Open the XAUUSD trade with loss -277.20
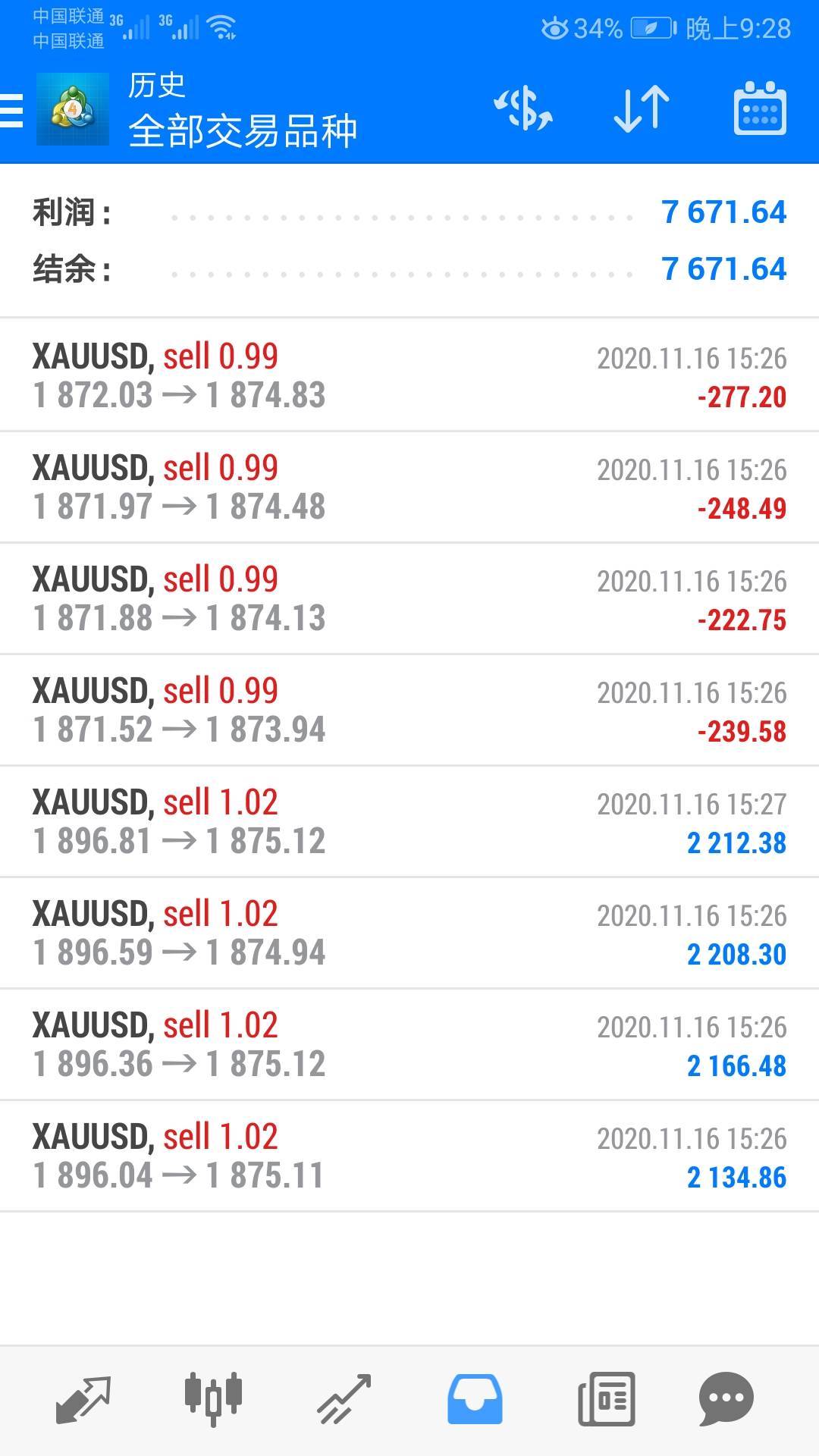Viewport: 819px width, 1456px height. 409,376
